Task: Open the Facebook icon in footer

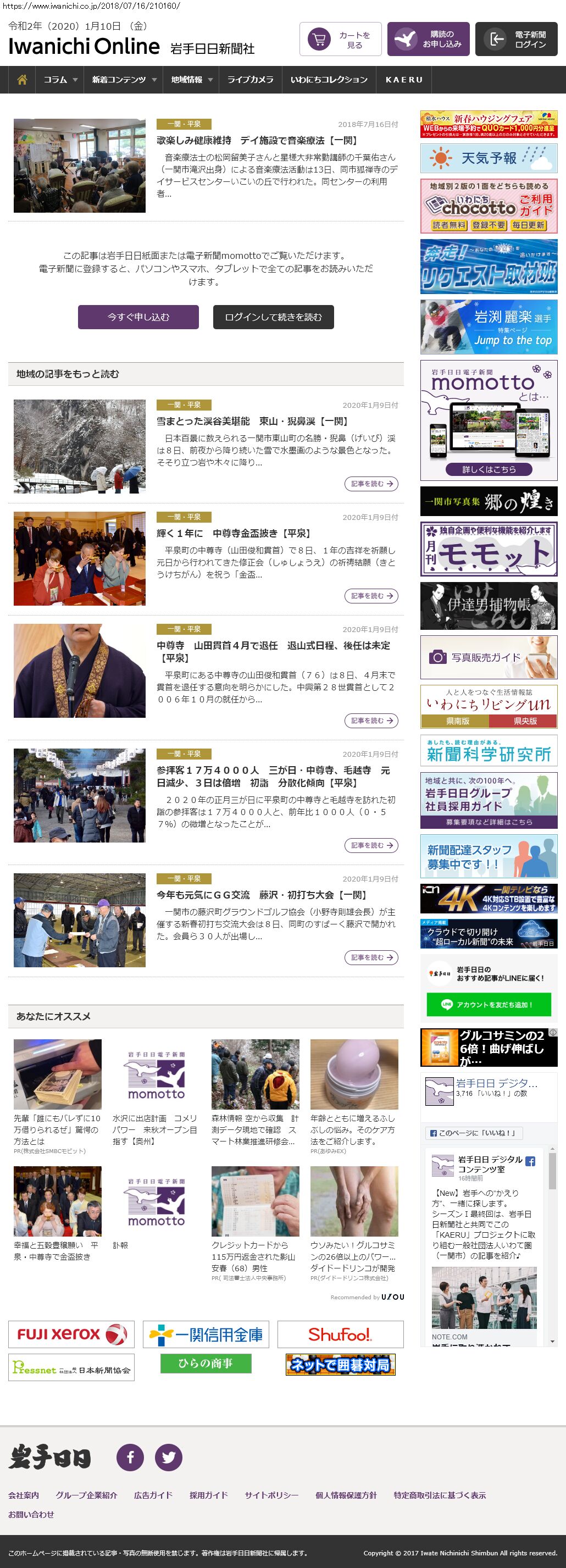Action: (130, 1457)
